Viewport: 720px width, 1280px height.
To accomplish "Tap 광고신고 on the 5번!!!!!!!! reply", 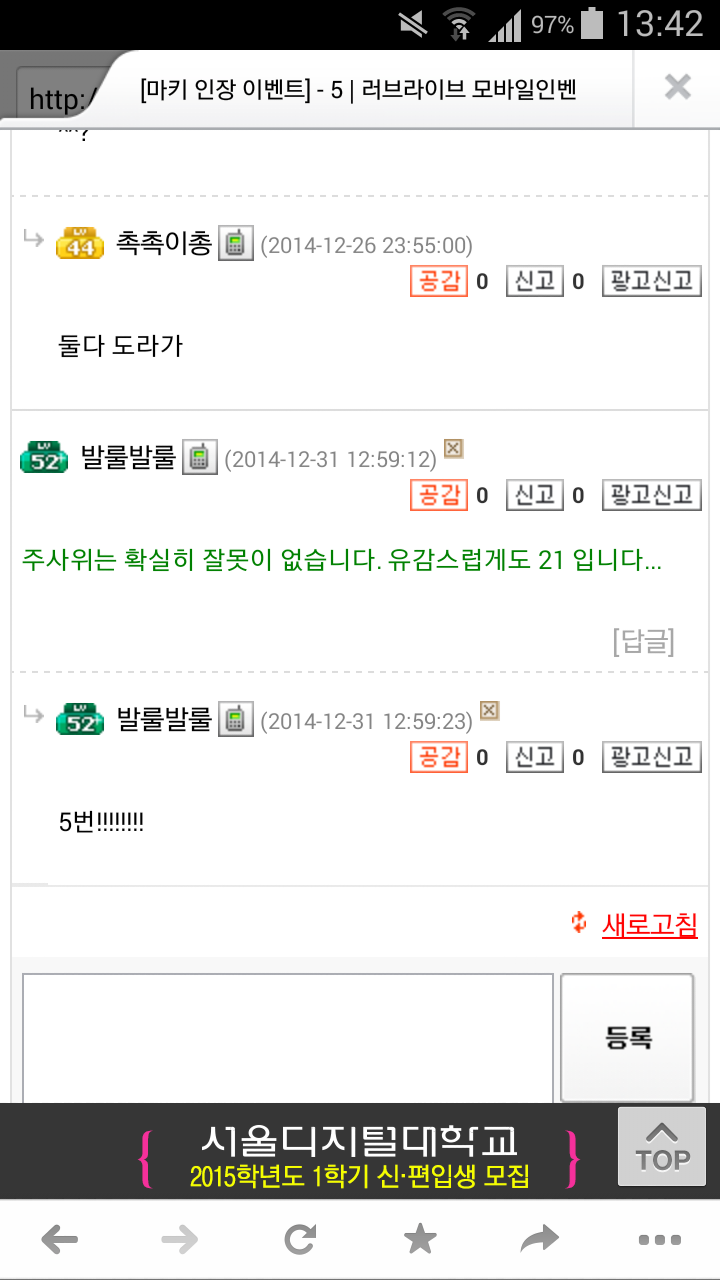I will click(651, 757).
